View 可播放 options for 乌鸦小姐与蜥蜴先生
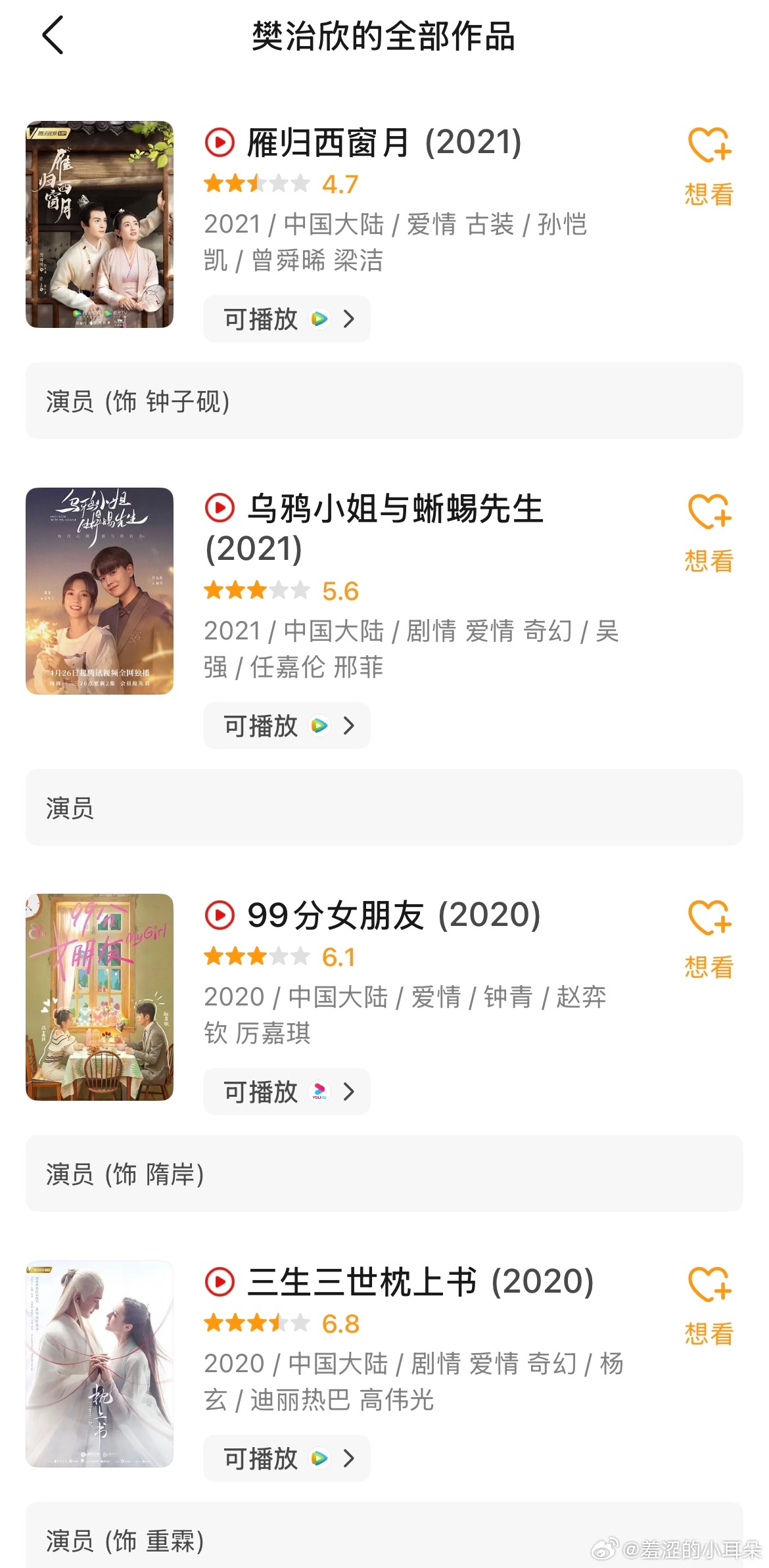The width and height of the screenshot is (769, 1568). pyautogui.click(x=287, y=726)
